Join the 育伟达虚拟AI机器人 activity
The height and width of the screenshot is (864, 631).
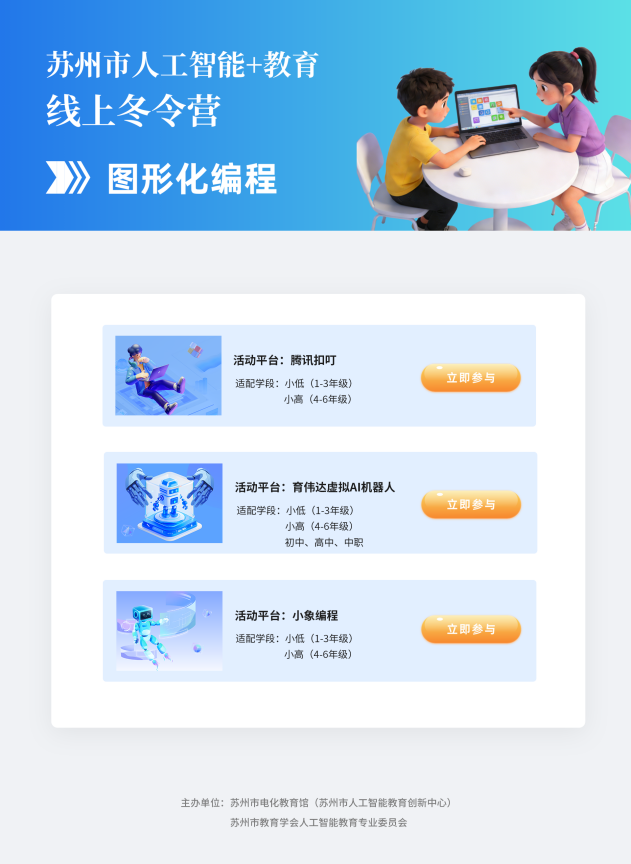[470, 504]
